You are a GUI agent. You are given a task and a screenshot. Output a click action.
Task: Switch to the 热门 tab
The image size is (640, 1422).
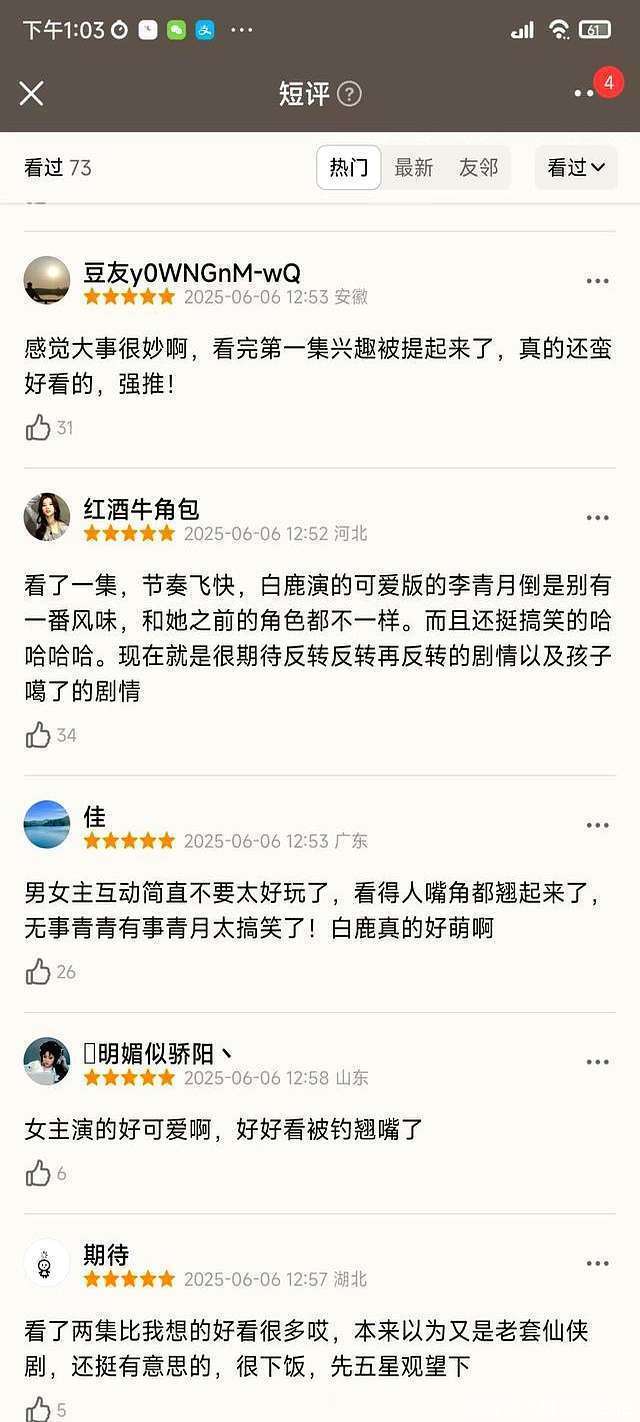[x=348, y=168]
